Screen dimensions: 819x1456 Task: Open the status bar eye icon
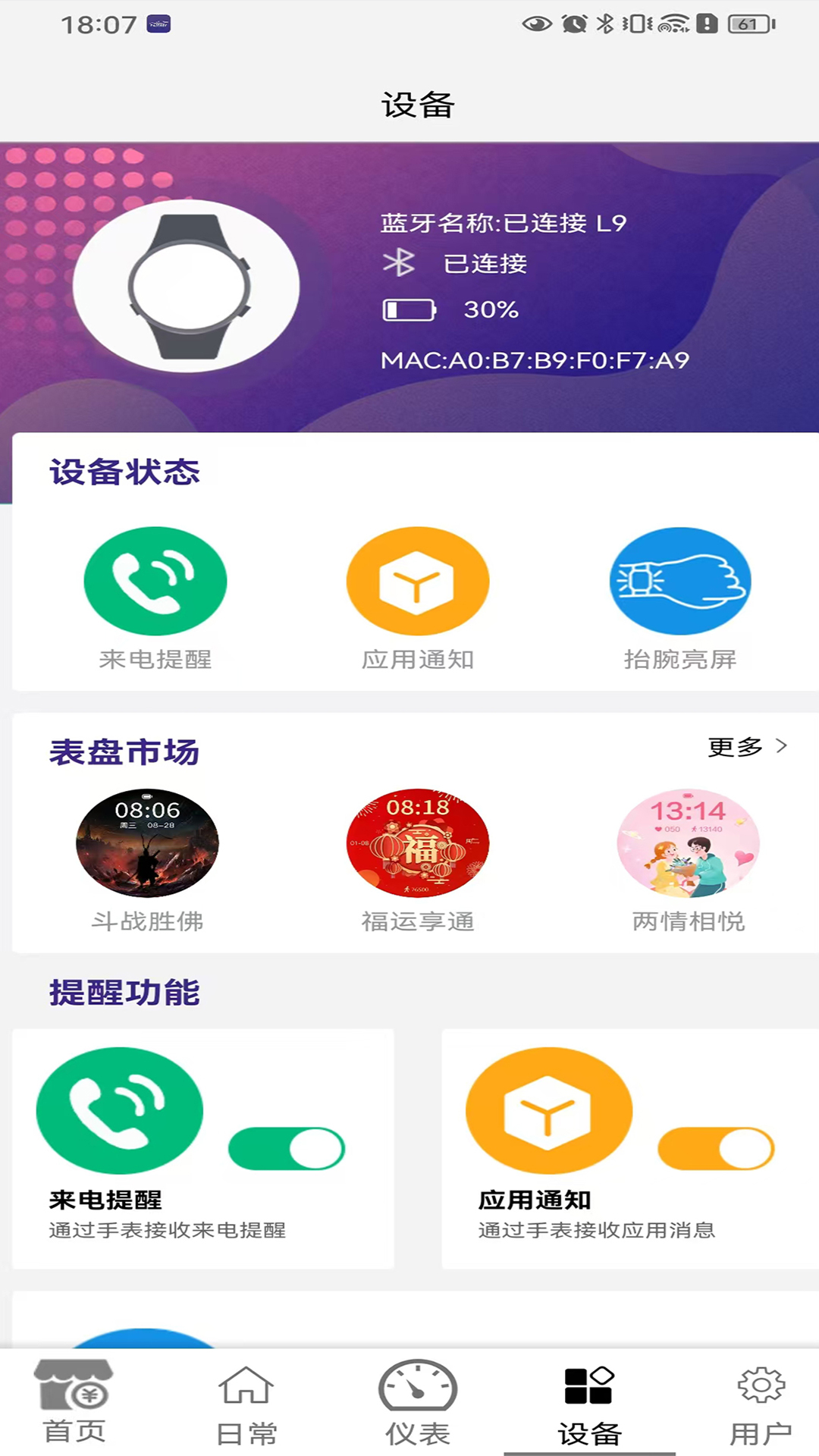pos(538,24)
